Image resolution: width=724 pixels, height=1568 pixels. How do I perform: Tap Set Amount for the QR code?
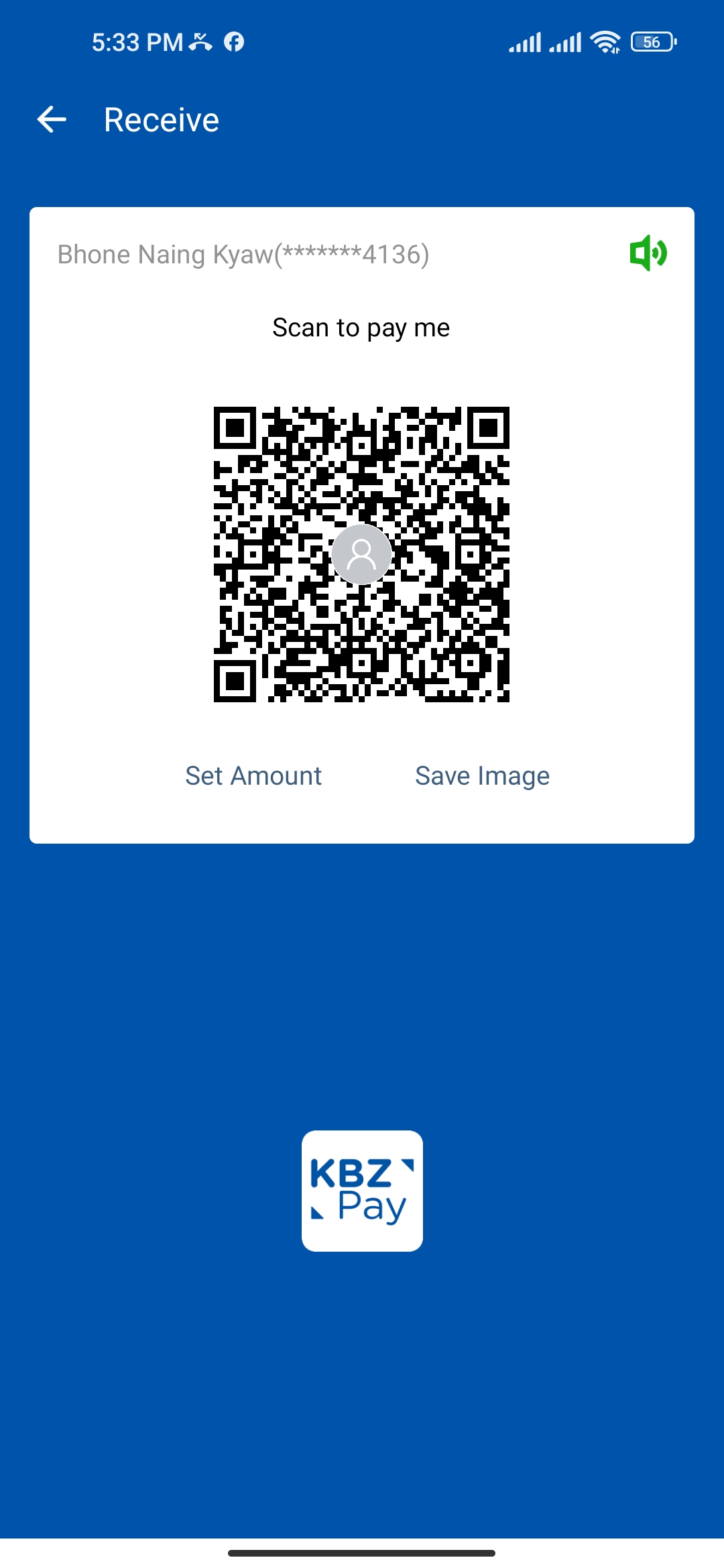[253, 776]
